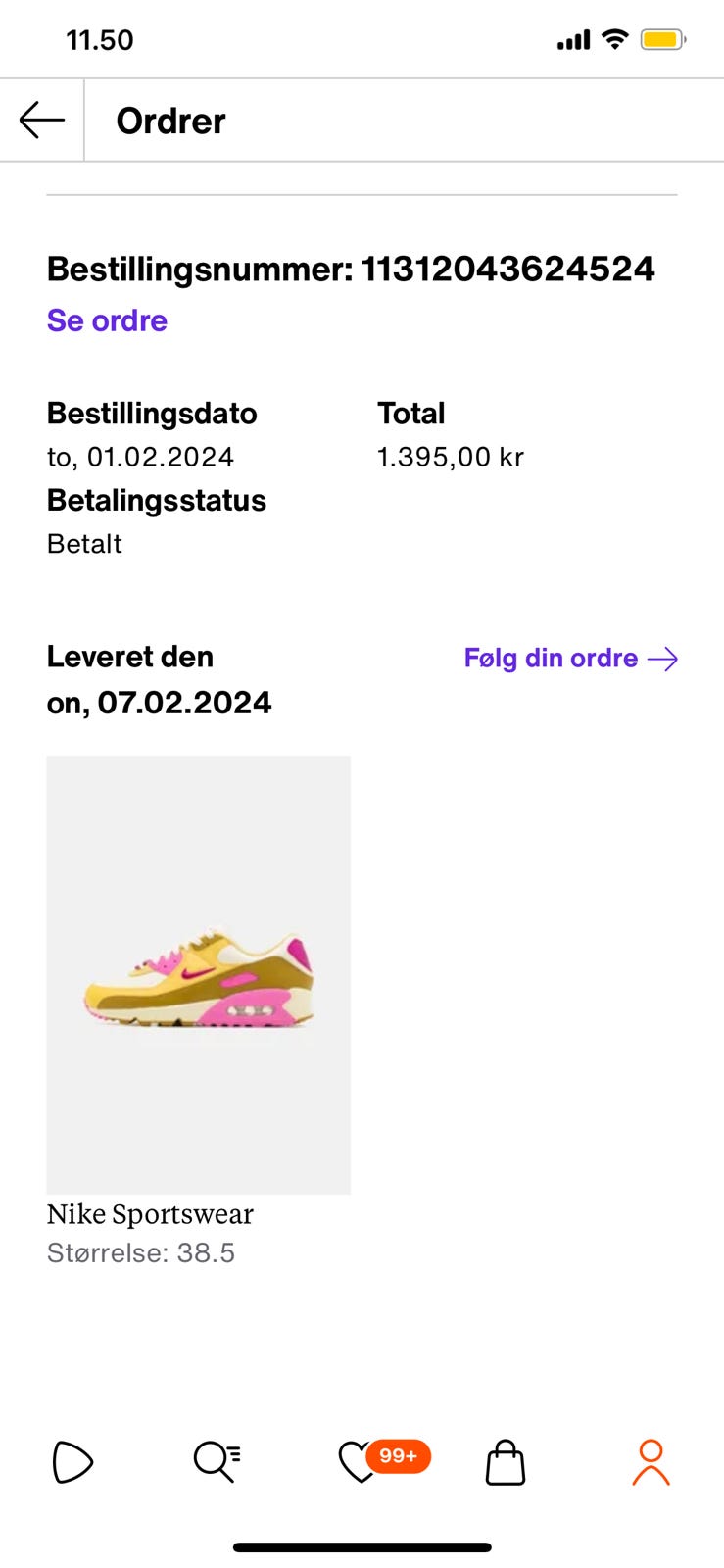Tap 'Følg din ordre' to track delivery
Viewport: 724px width, 1568px height.
click(x=570, y=658)
